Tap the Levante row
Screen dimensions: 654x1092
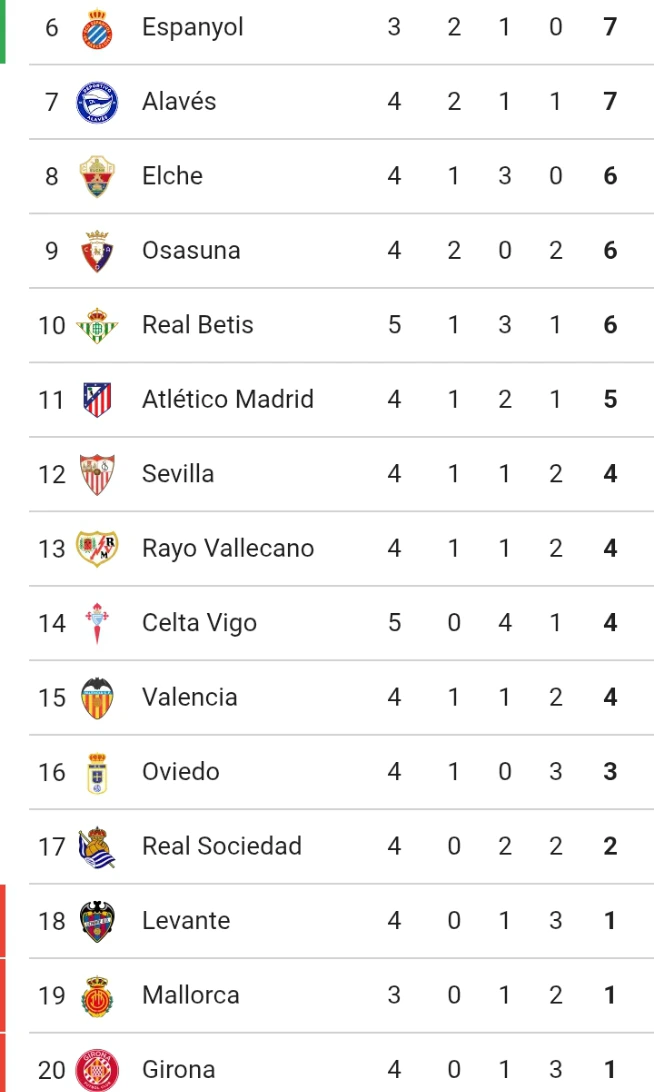(341, 921)
